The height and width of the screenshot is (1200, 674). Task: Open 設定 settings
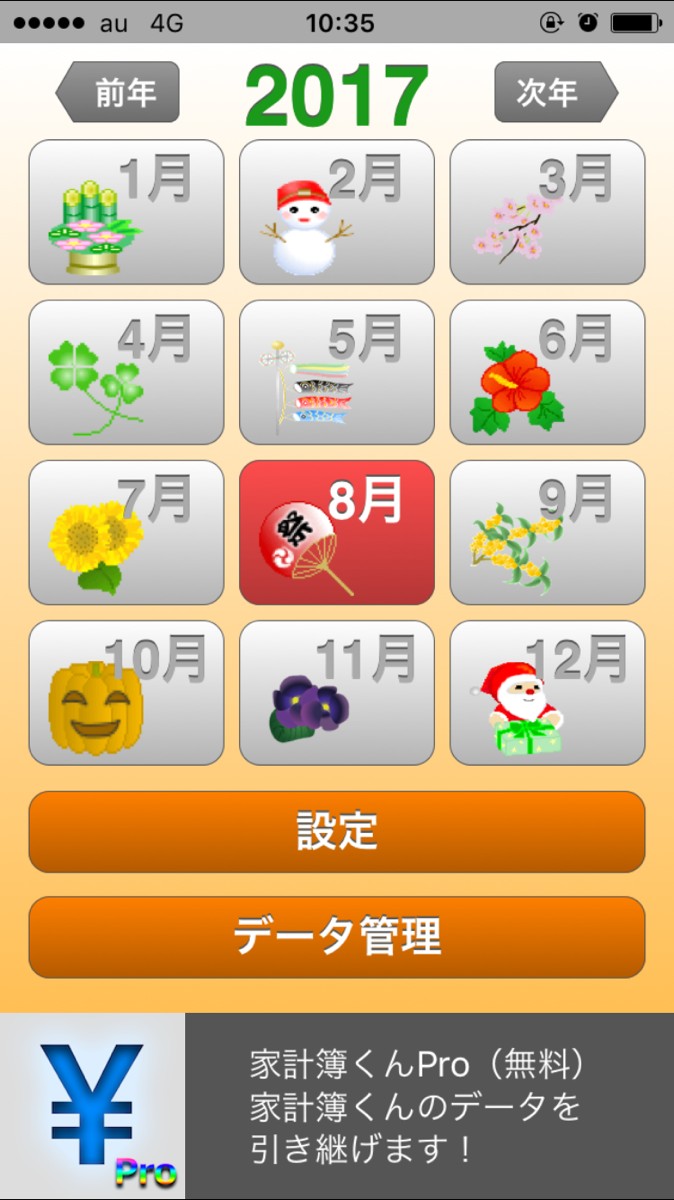tap(337, 832)
